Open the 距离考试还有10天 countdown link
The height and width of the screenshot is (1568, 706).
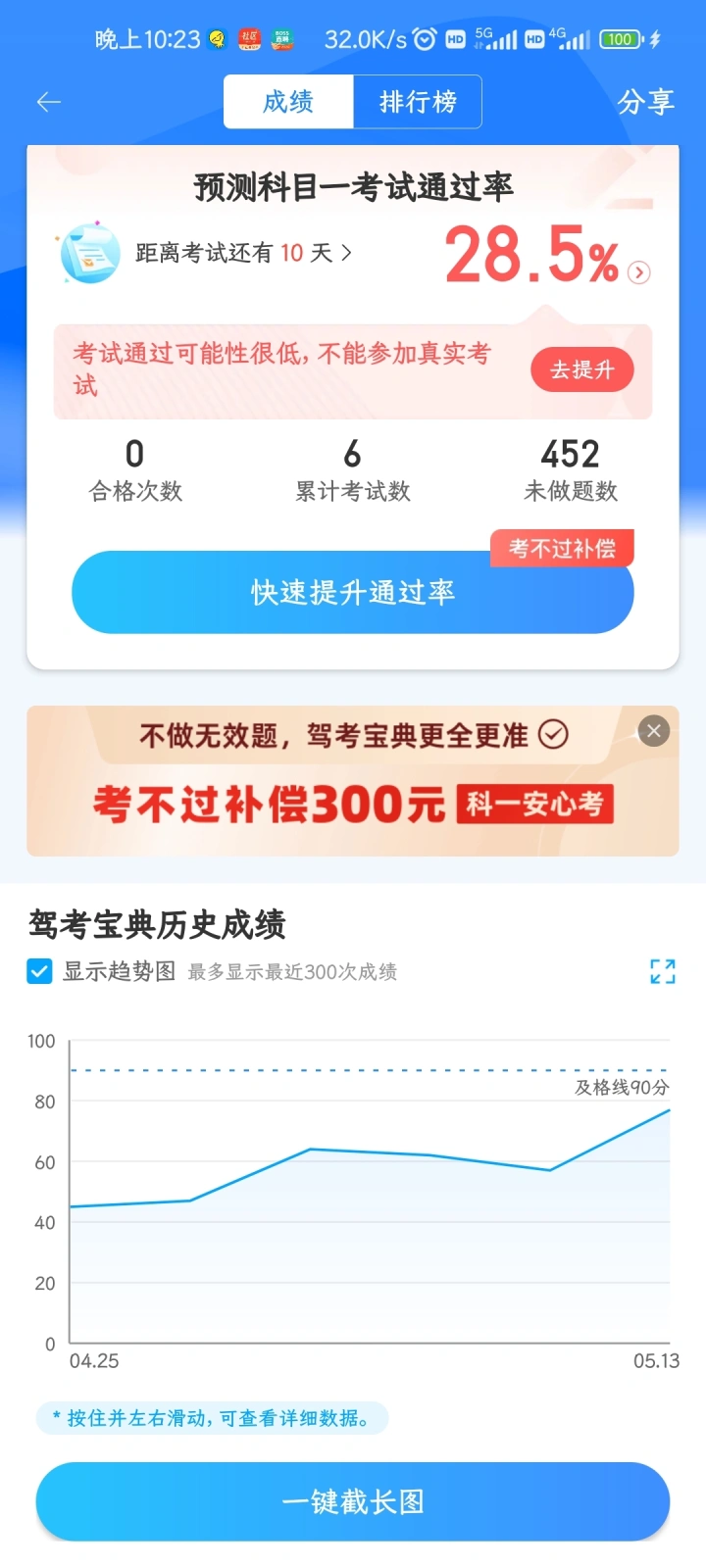click(x=243, y=253)
